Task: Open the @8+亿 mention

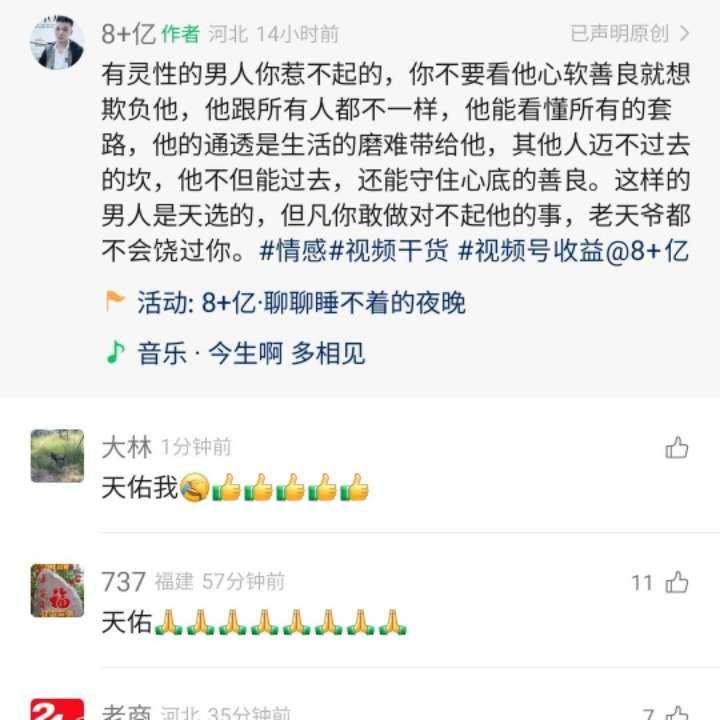Action: tap(647, 251)
